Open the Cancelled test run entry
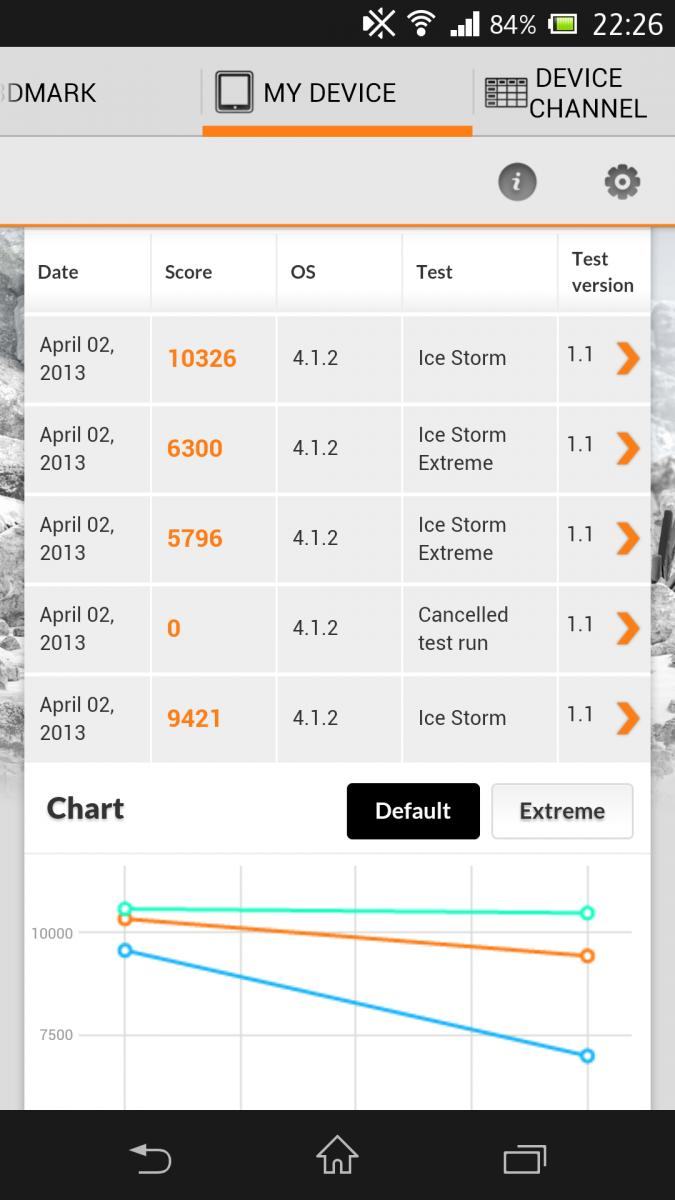 [337, 628]
